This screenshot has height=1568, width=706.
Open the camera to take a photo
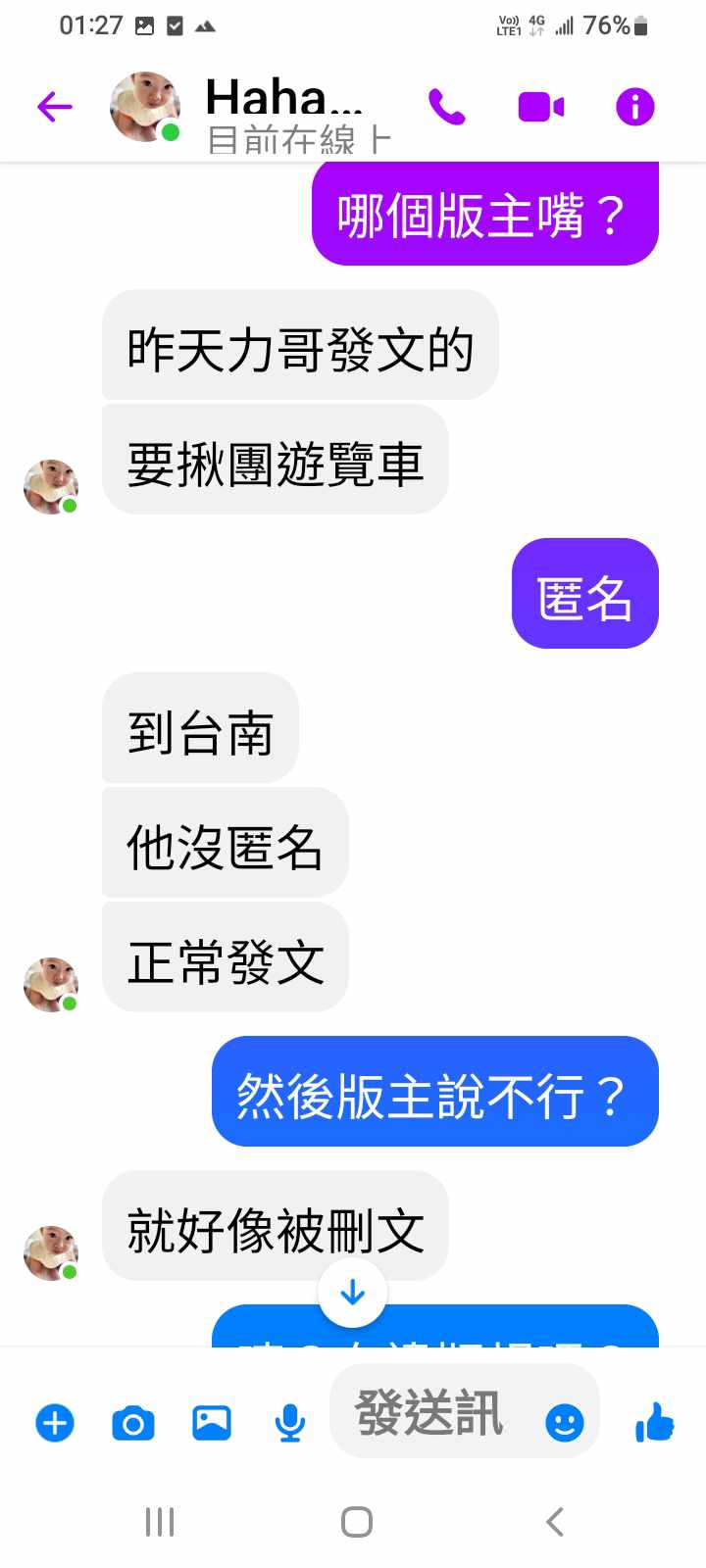pos(133,1423)
